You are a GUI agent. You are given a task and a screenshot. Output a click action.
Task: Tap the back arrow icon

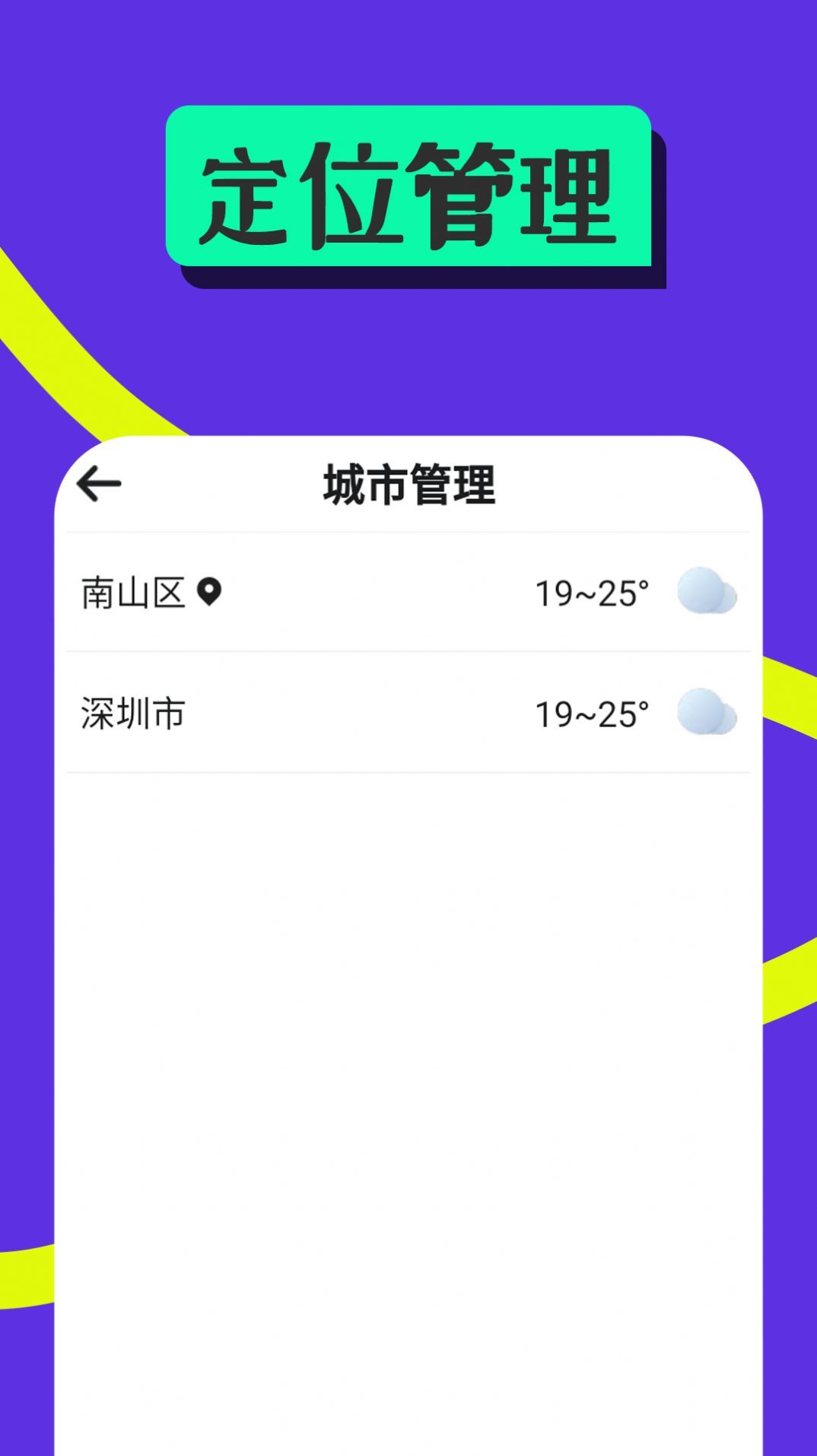[x=97, y=482]
